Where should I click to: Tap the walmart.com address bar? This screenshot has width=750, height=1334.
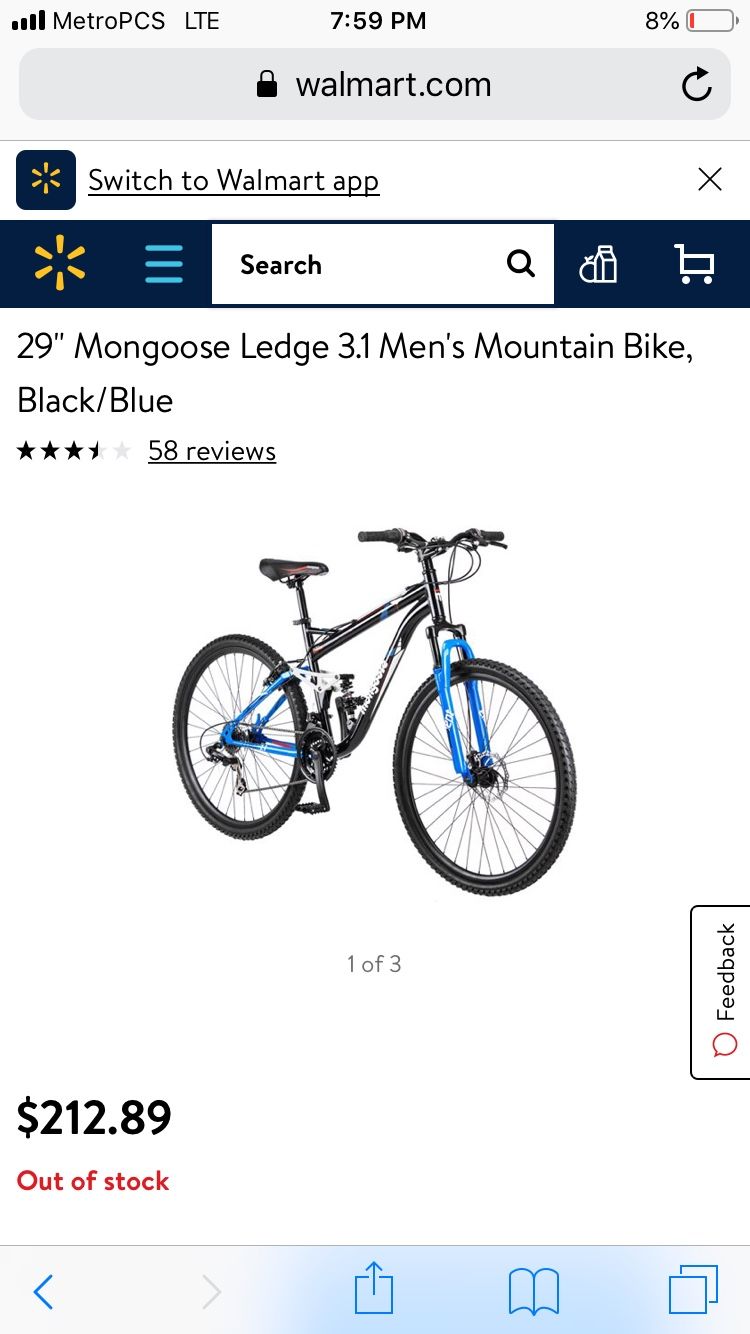(375, 84)
